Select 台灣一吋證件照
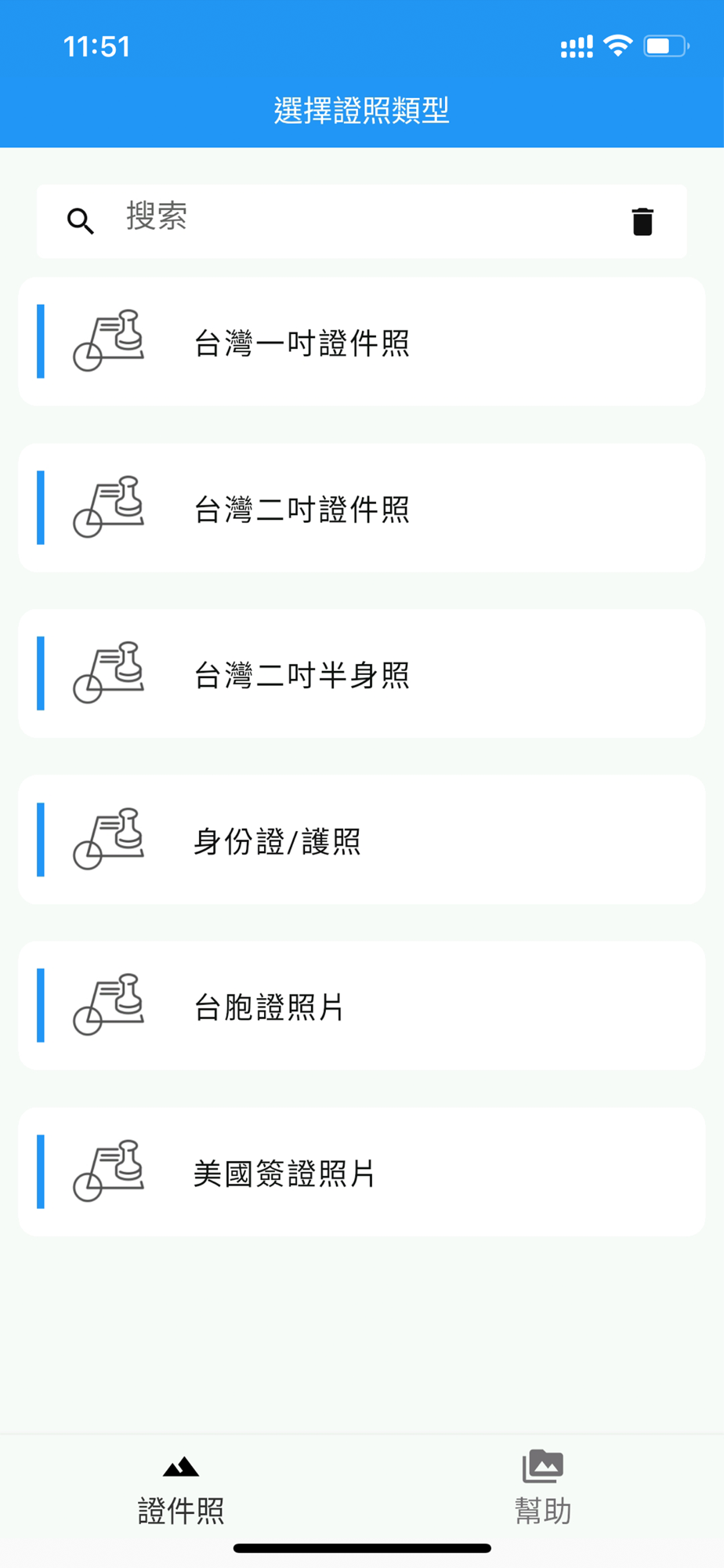 [362, 342]
